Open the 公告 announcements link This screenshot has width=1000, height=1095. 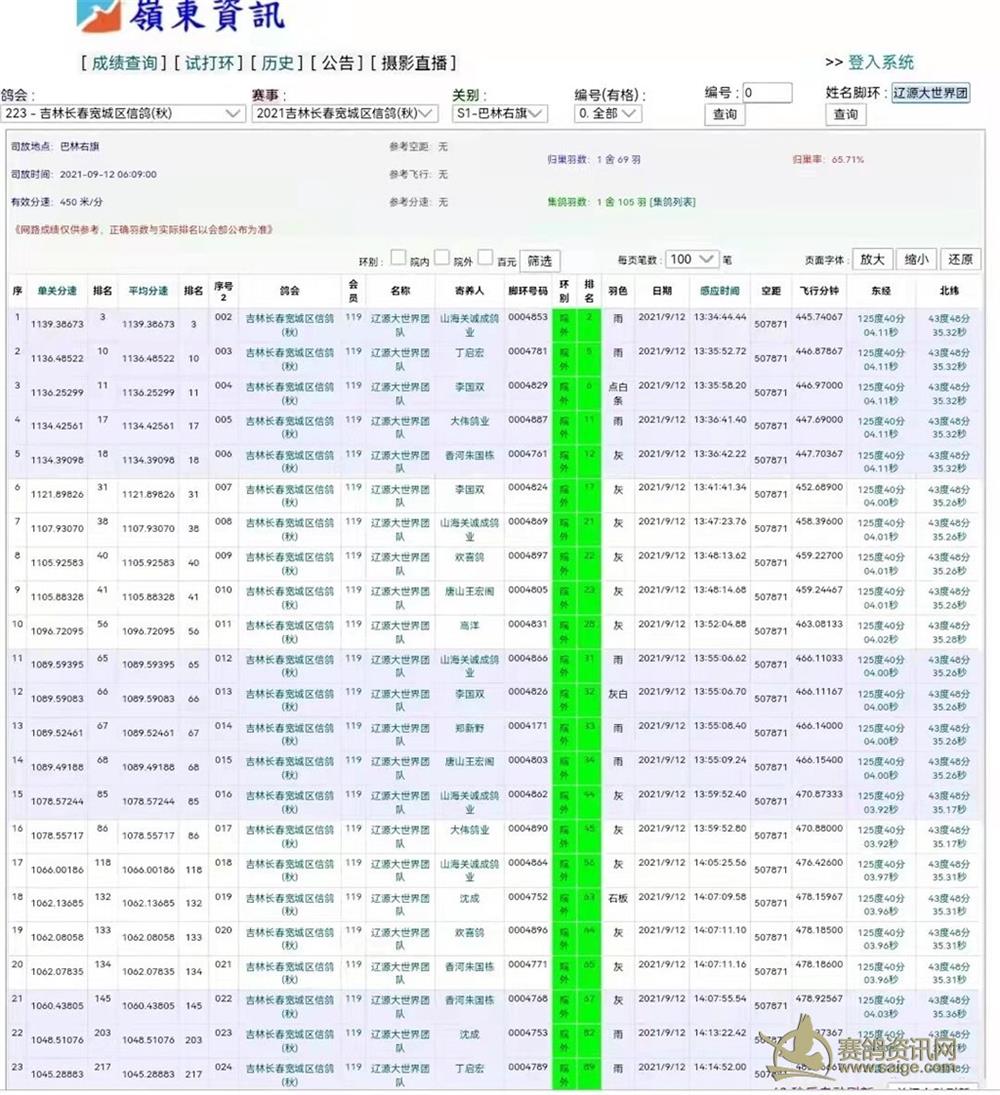click(x=337, y=63)
